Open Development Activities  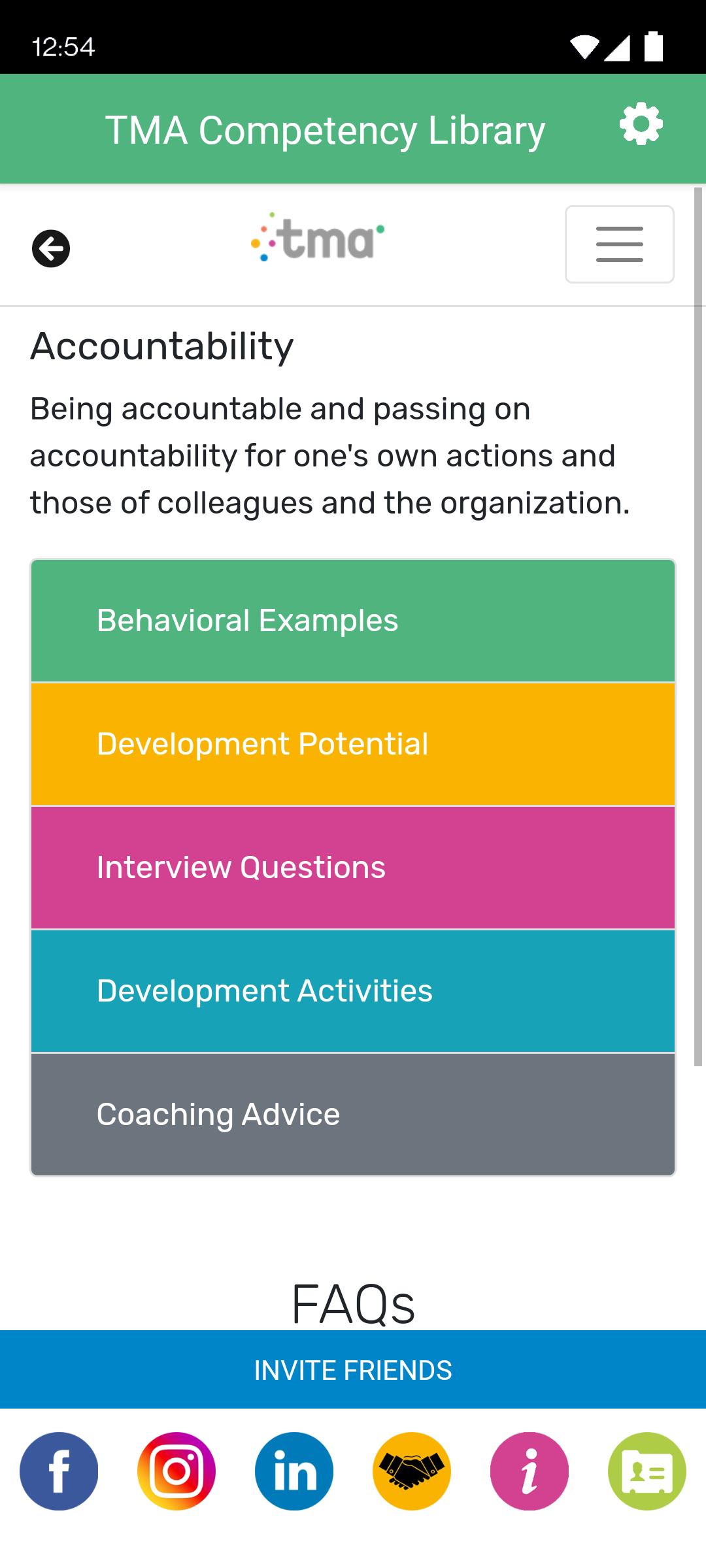coord(353,991)
